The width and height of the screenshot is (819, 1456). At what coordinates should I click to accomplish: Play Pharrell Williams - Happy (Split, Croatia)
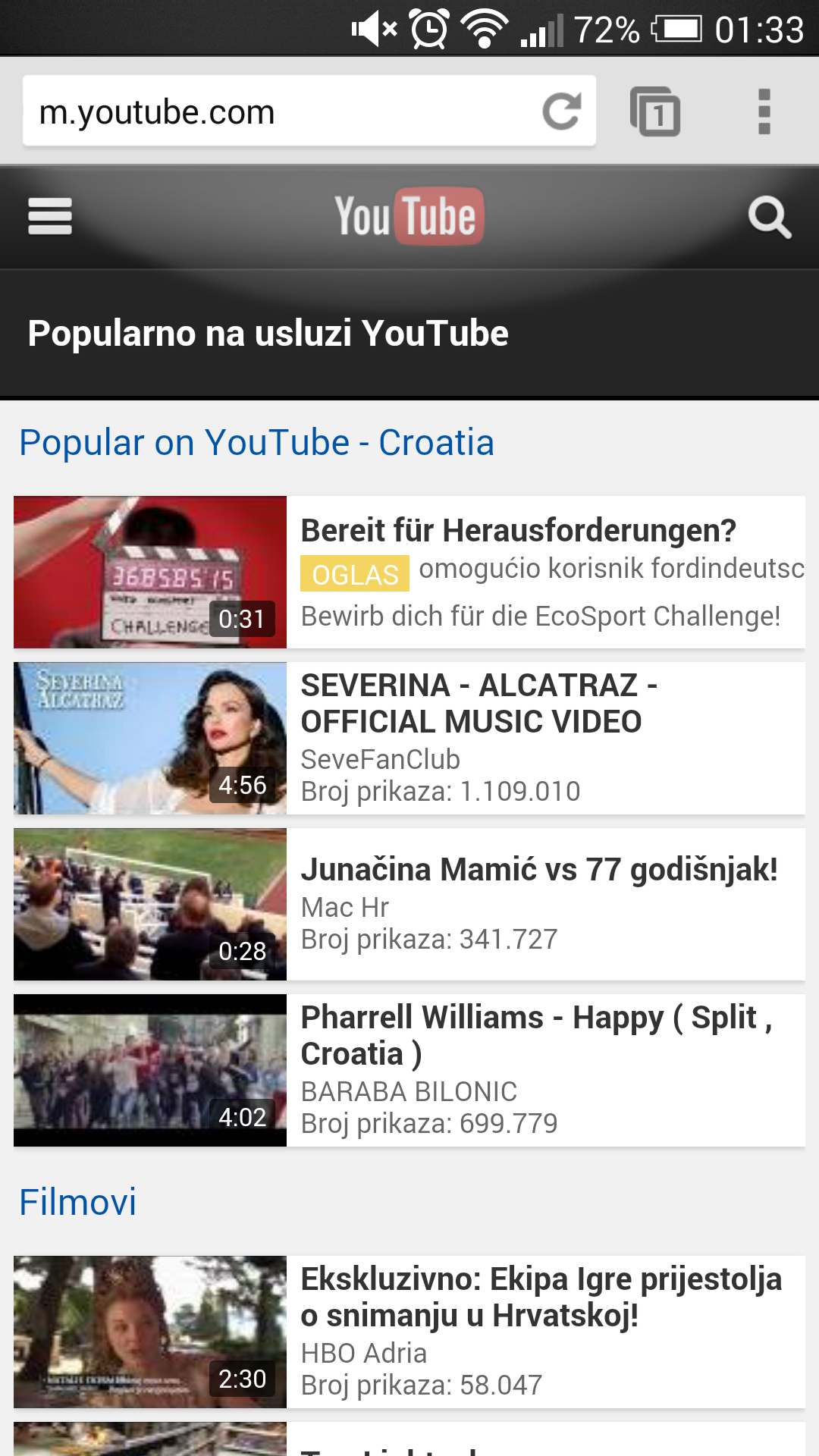tap(409, 1071)
